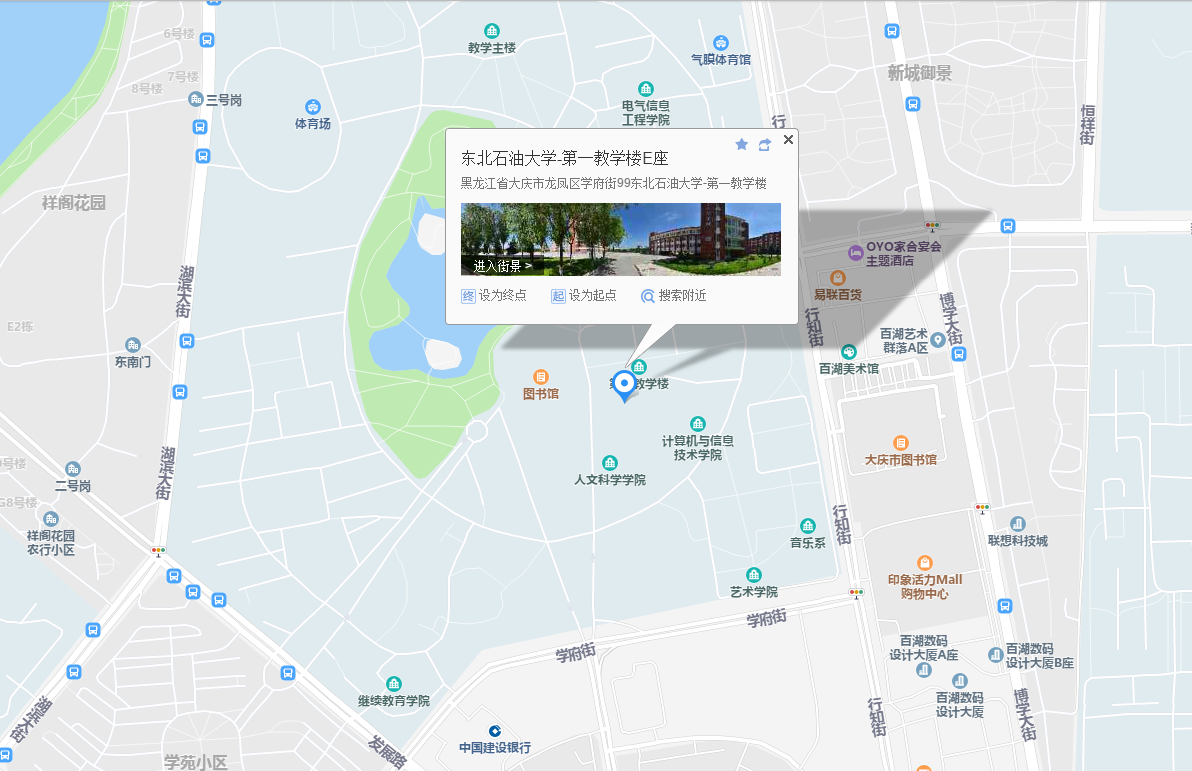Open the 艺术学院 marker
This screenshot has width=1192, height=771.
tap(754, 575)
